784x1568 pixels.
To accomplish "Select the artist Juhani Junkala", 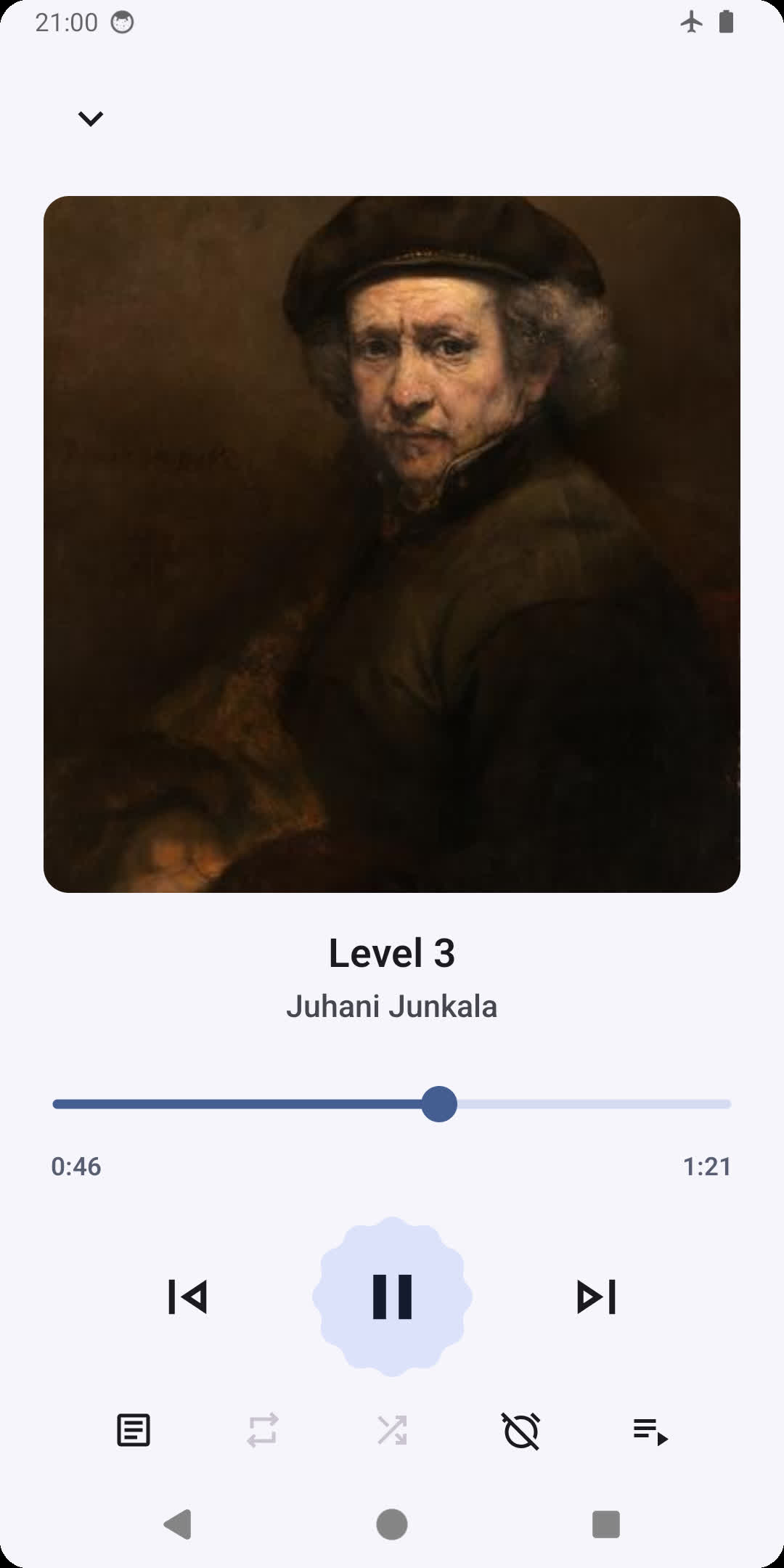I will click(392, 1007).
